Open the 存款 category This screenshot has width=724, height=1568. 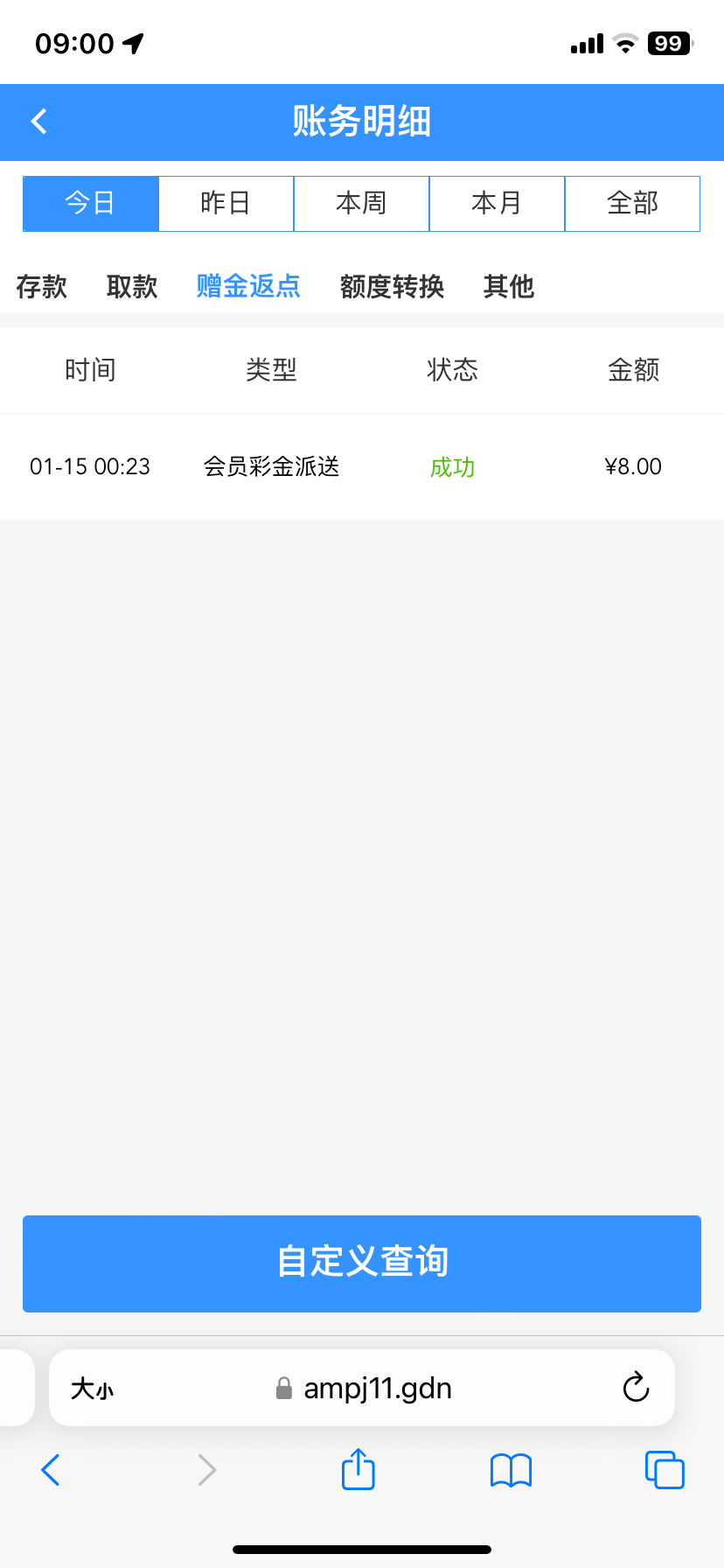click(x=41, y=286)
